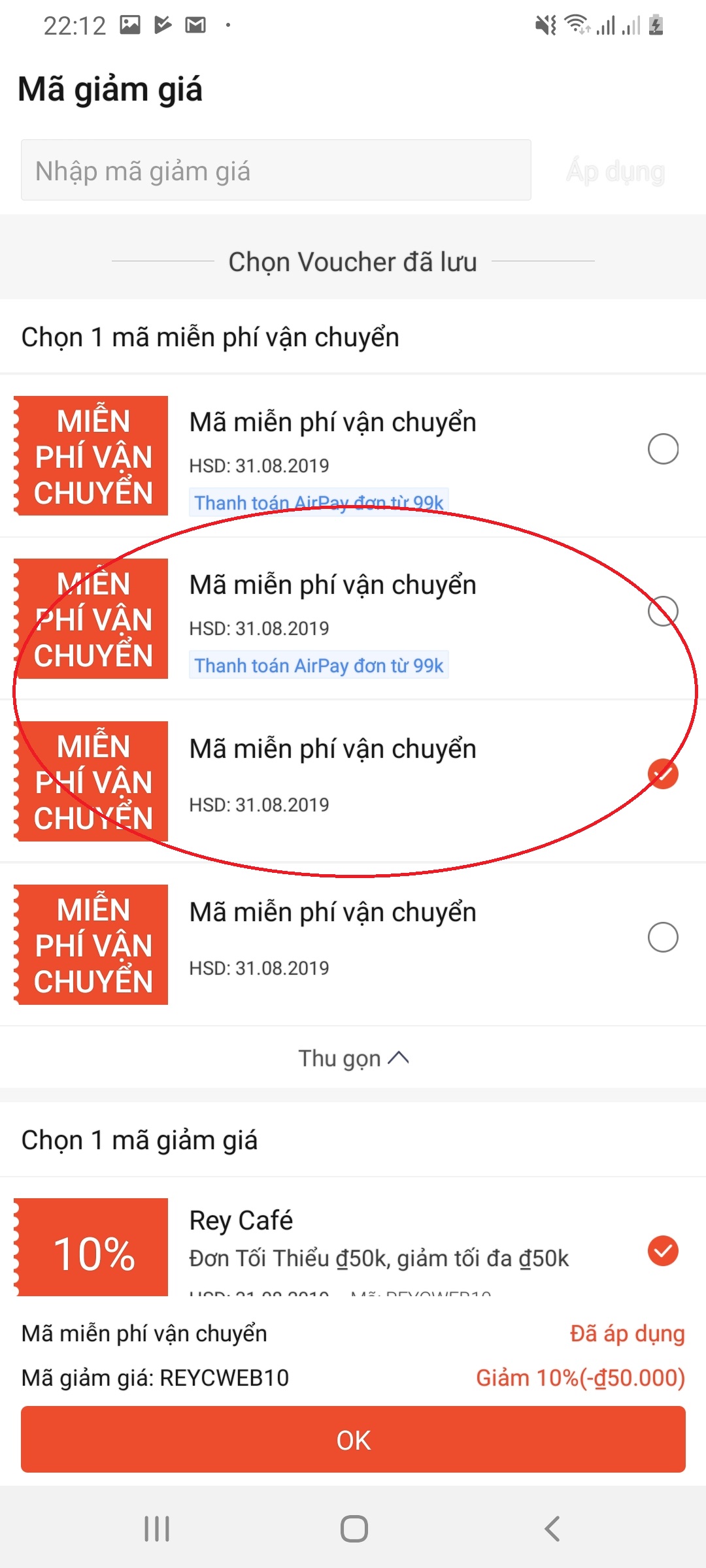Deselect the currently checked free shipping voucher
Viewport: 706px width, 1568px height.
point(663,774)
